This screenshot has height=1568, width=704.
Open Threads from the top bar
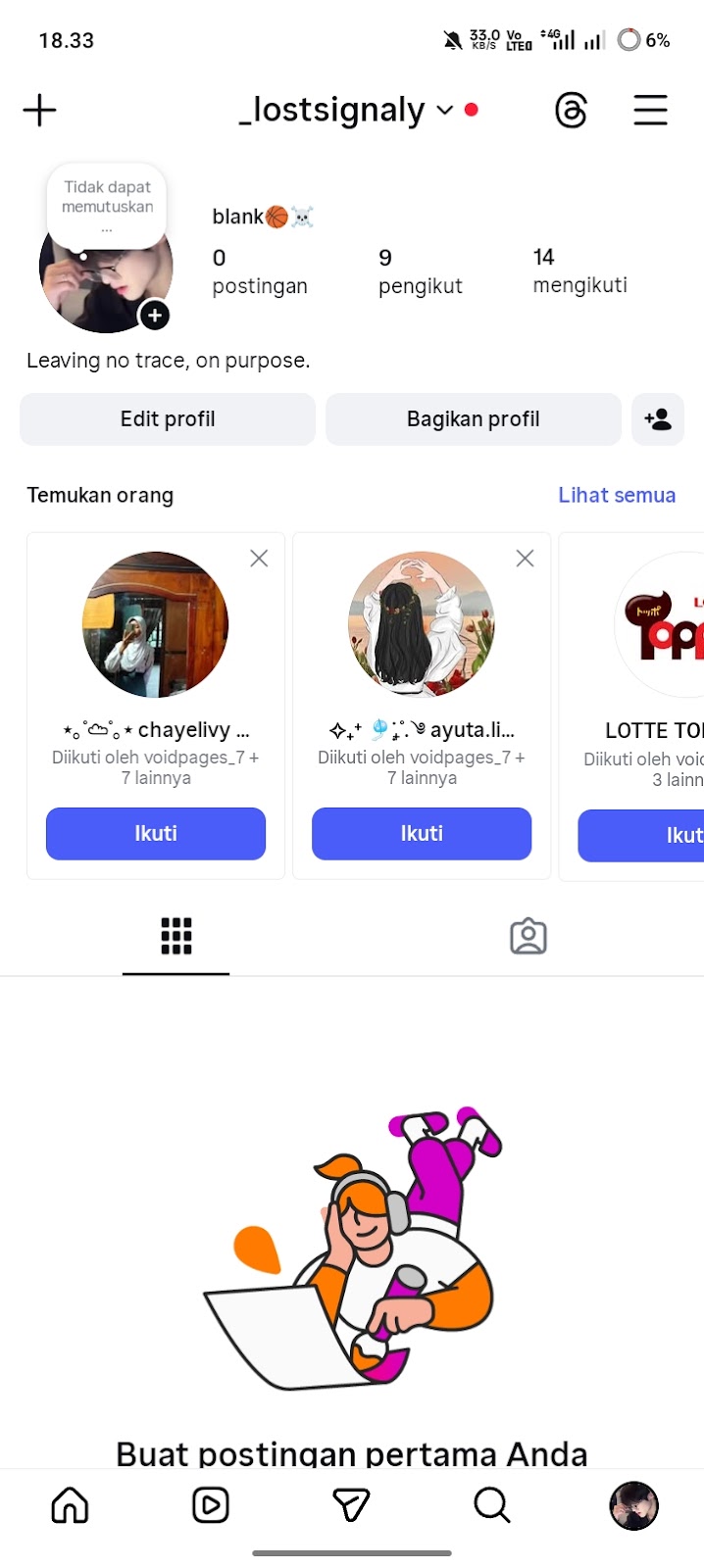click(x=571, y=110)
